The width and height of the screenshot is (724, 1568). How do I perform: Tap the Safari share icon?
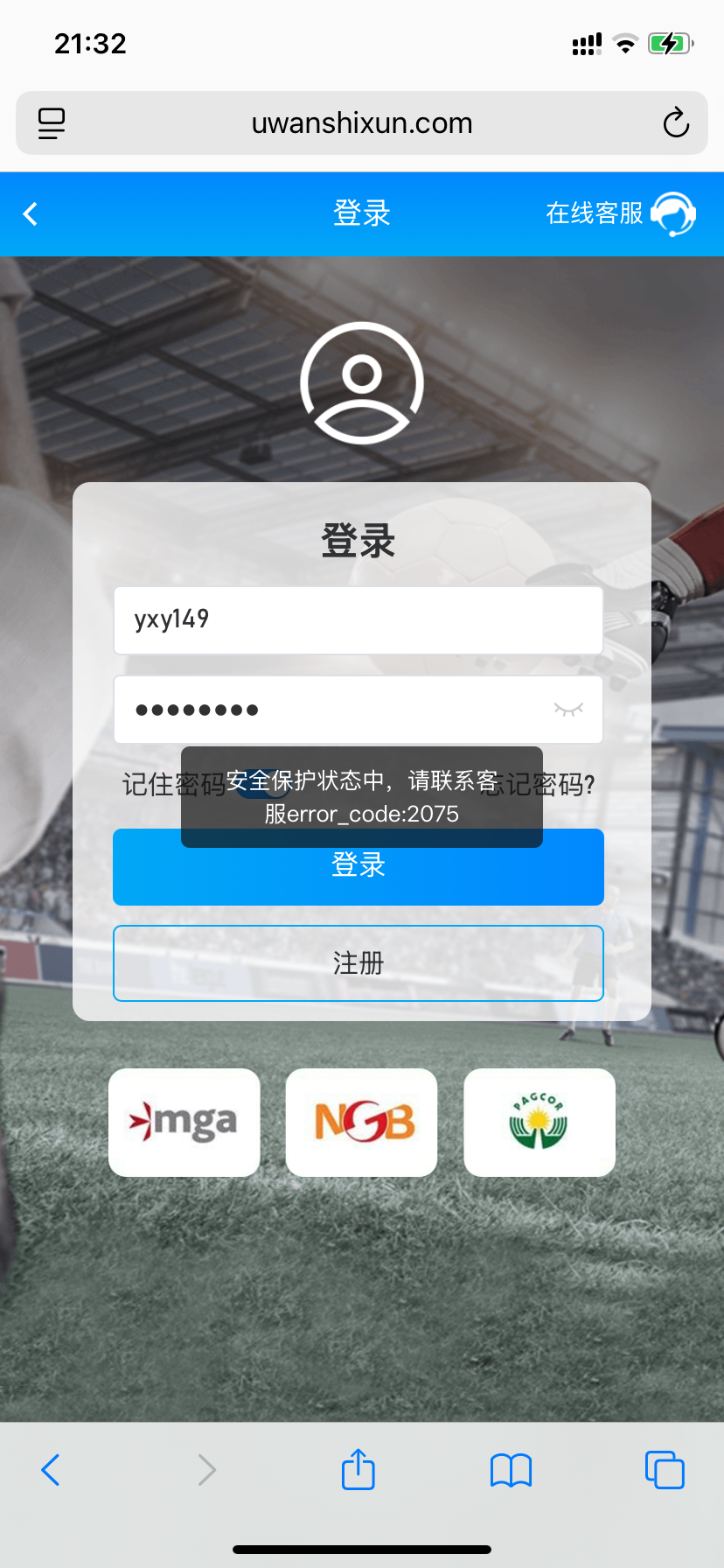point(357,1470)
